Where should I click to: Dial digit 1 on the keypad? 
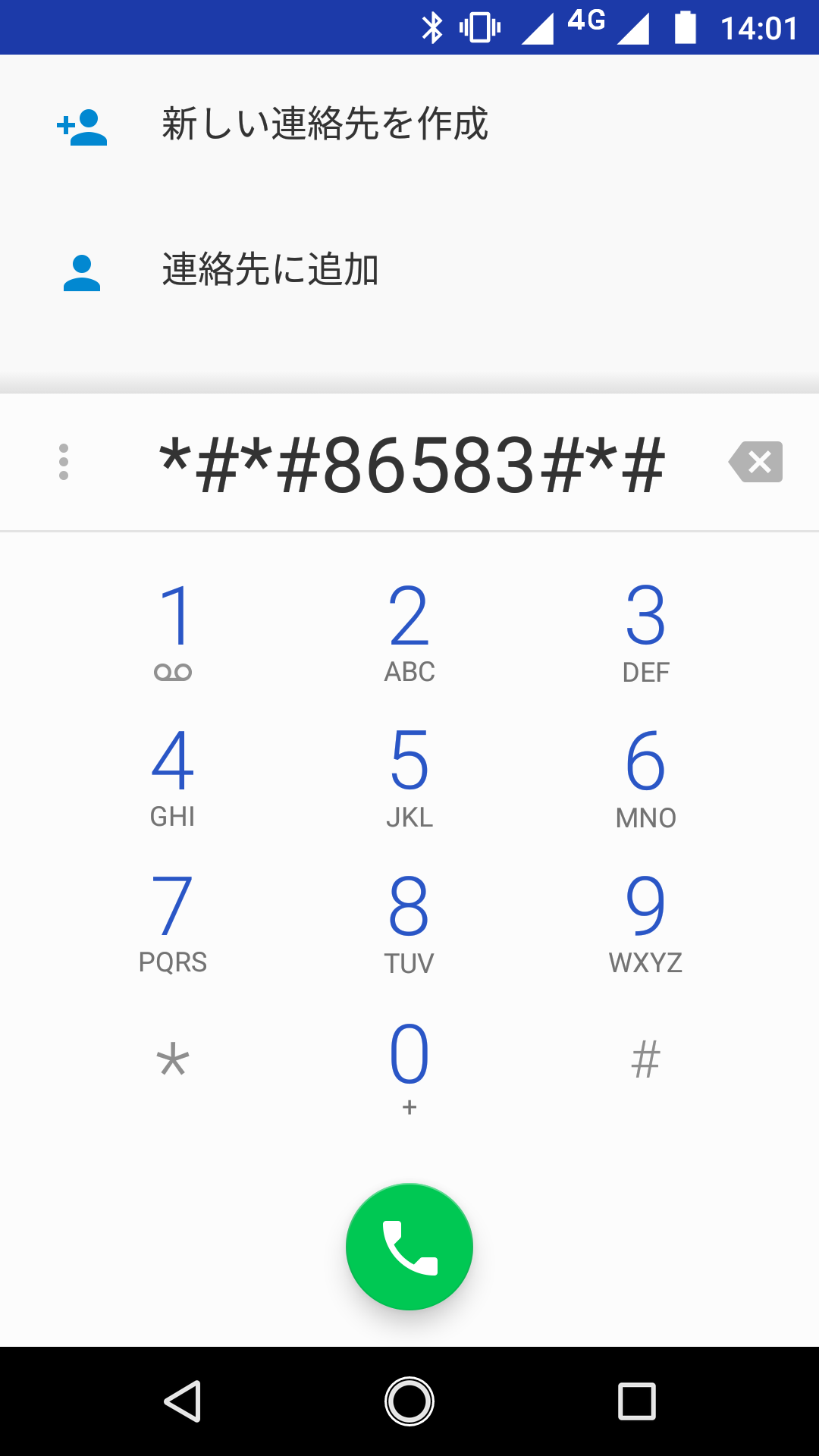click(x=174, y=630)
